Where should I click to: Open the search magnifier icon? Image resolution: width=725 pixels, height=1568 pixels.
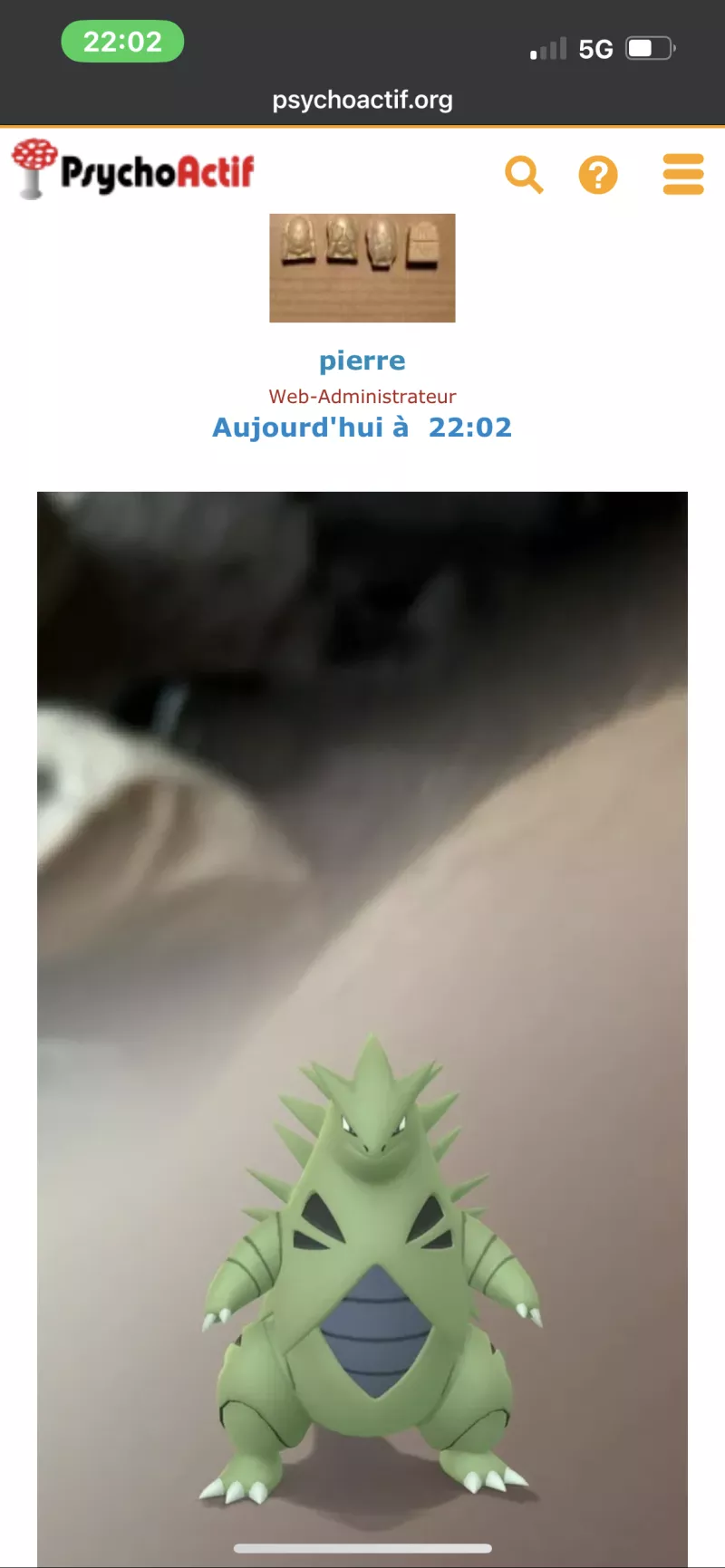pyautogui.click(x=524, y=174)
